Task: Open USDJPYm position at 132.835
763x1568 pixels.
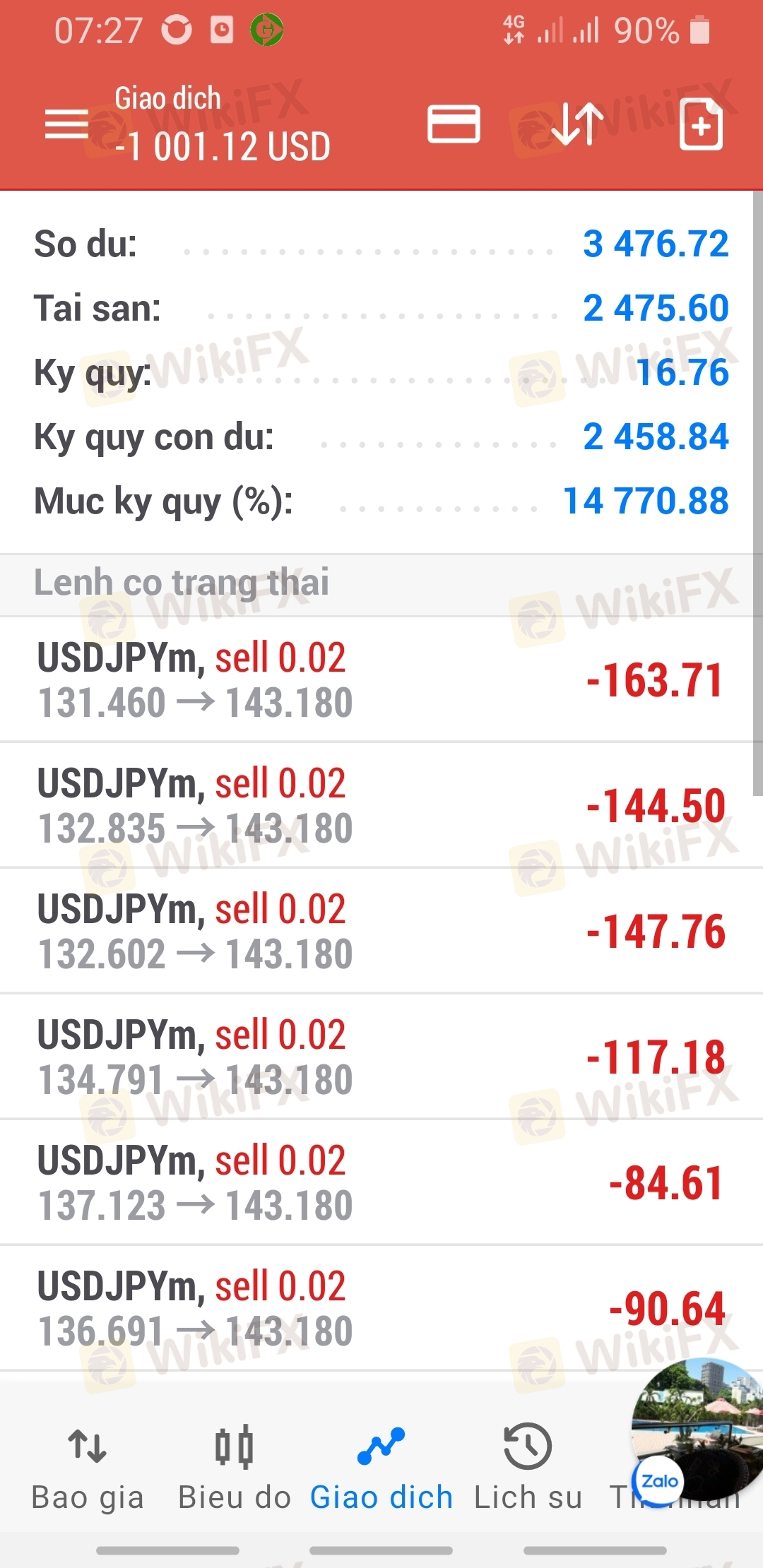Action: click(381, 805)
